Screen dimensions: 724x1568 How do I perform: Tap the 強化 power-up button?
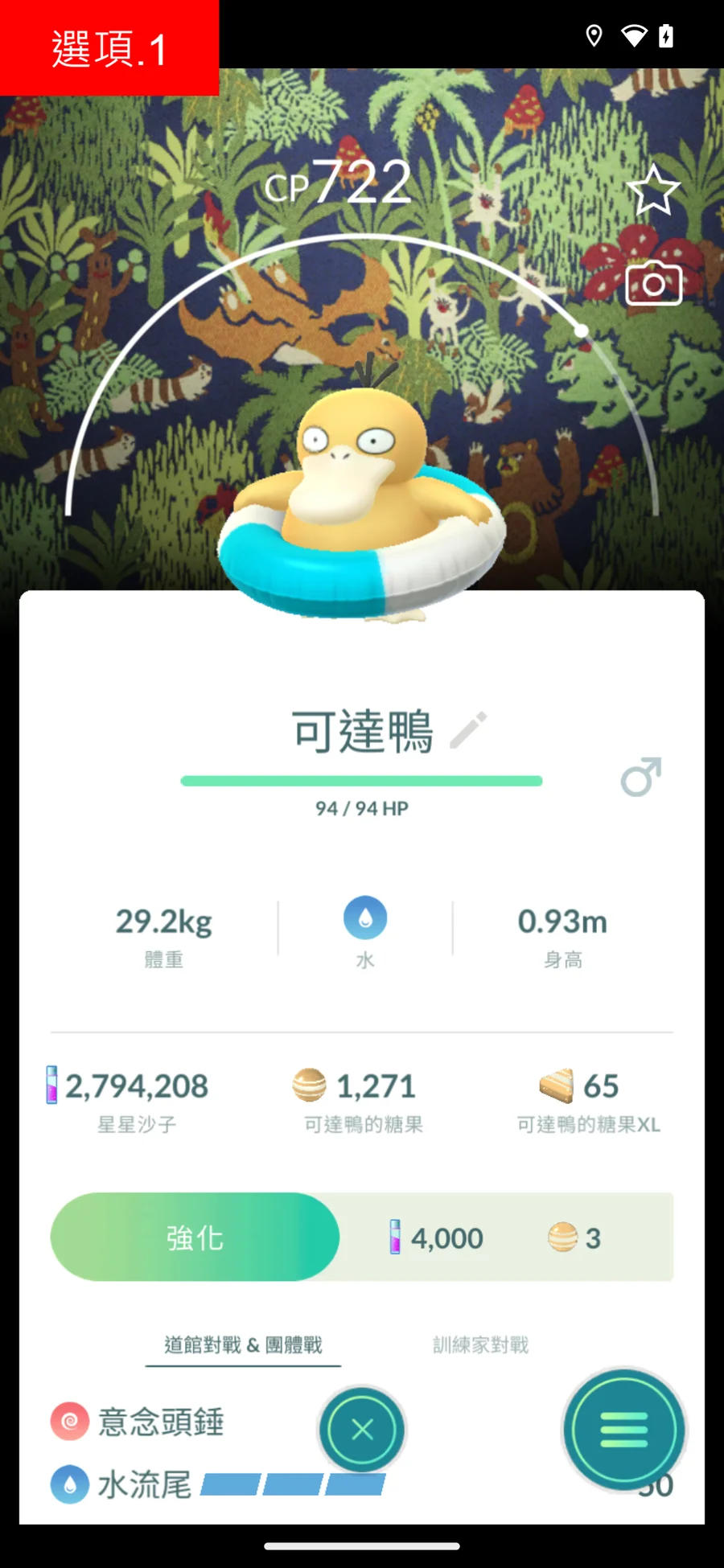pyautogui.click(x=195, y=1237)
